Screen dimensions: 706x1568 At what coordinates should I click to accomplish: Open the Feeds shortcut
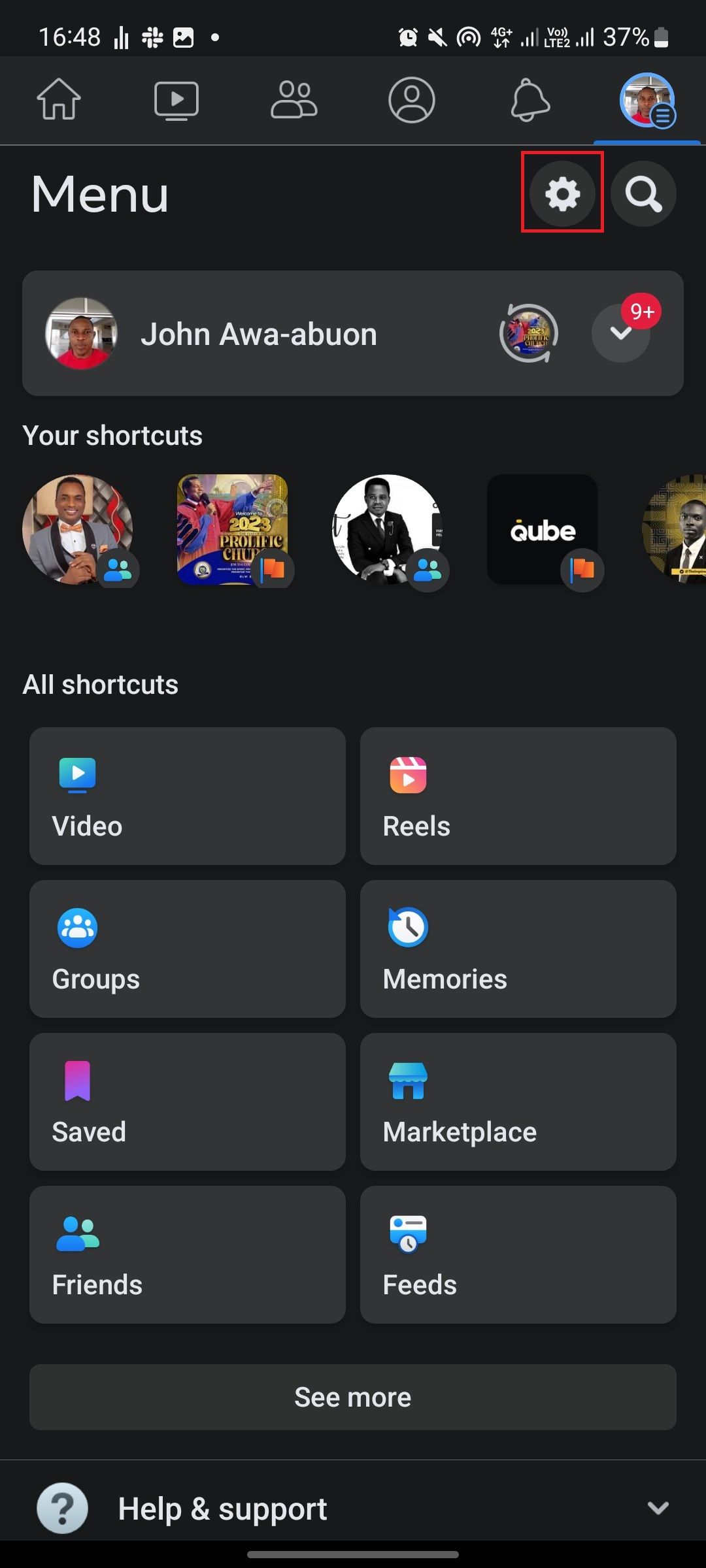click(518, 1254)
